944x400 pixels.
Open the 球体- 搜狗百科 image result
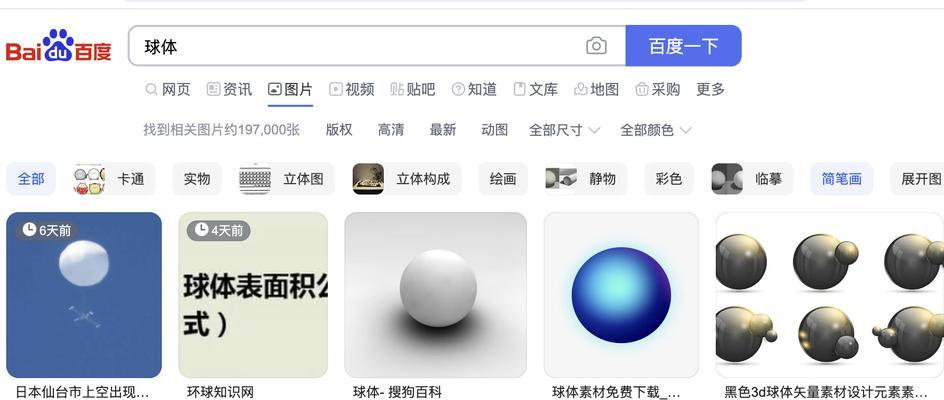pyautogui.click(x=435, y=295)
